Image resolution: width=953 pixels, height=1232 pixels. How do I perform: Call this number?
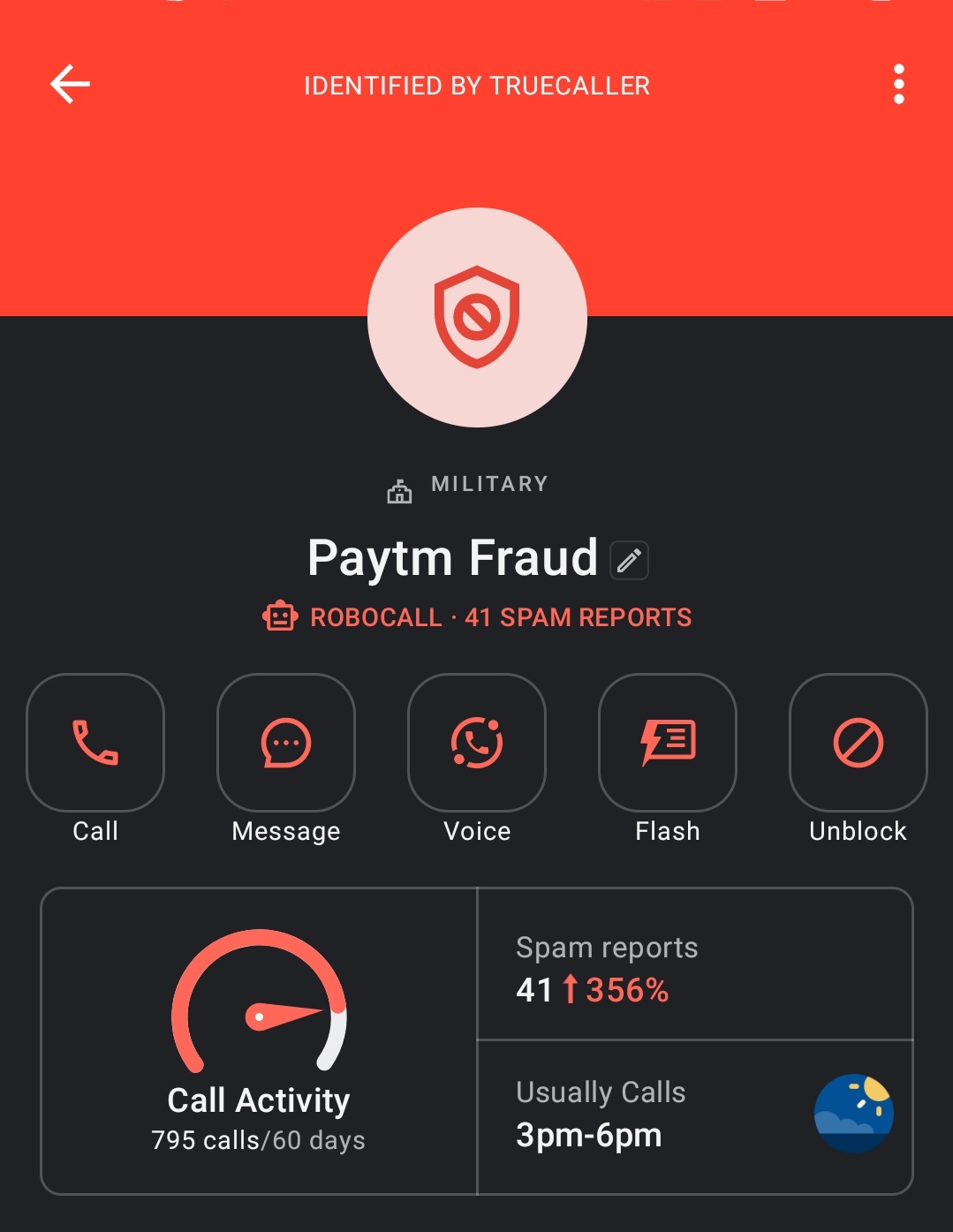click(95, 743)
